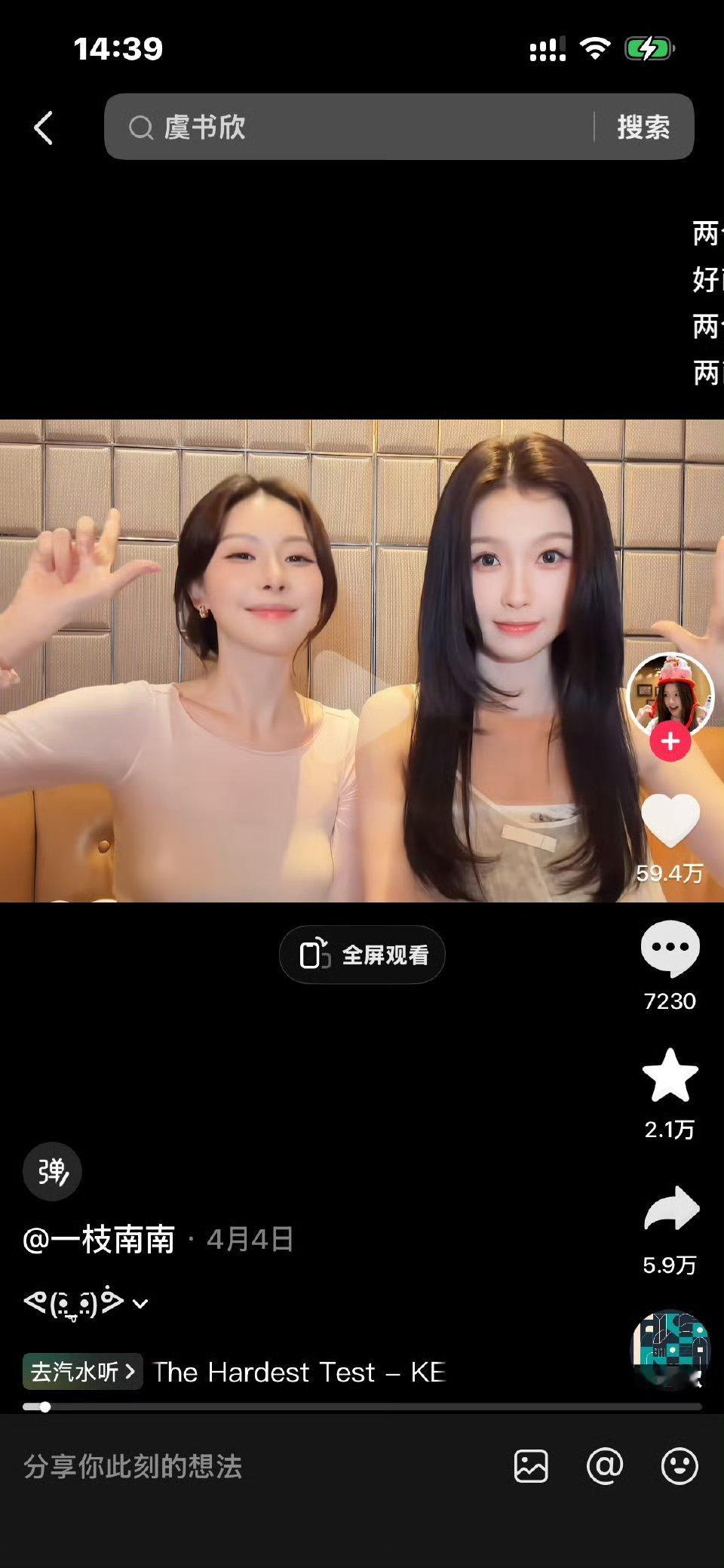Toggle danmaku with the 弹 button

point(51,1170)
